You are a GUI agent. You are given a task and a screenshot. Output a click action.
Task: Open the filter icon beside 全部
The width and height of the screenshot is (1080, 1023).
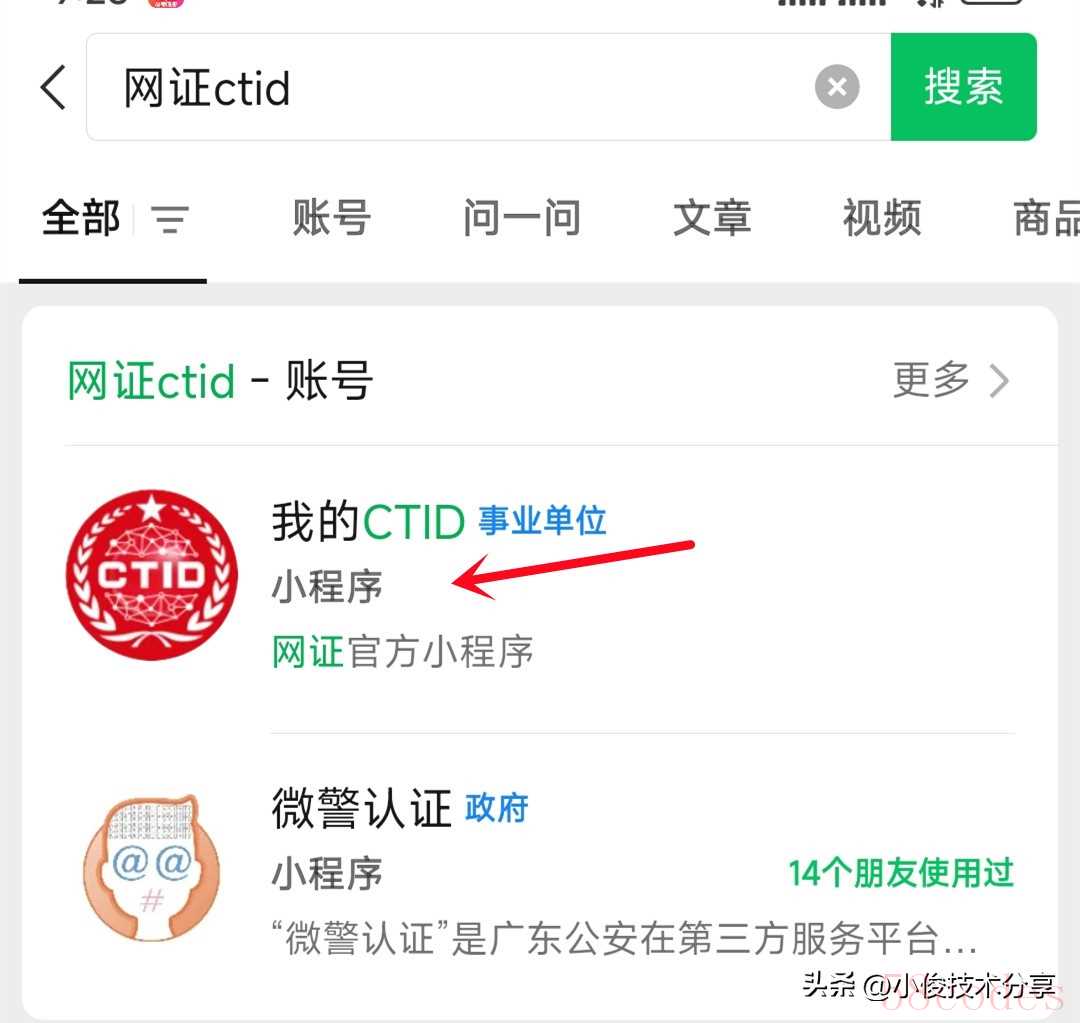[x=170, y=219]
